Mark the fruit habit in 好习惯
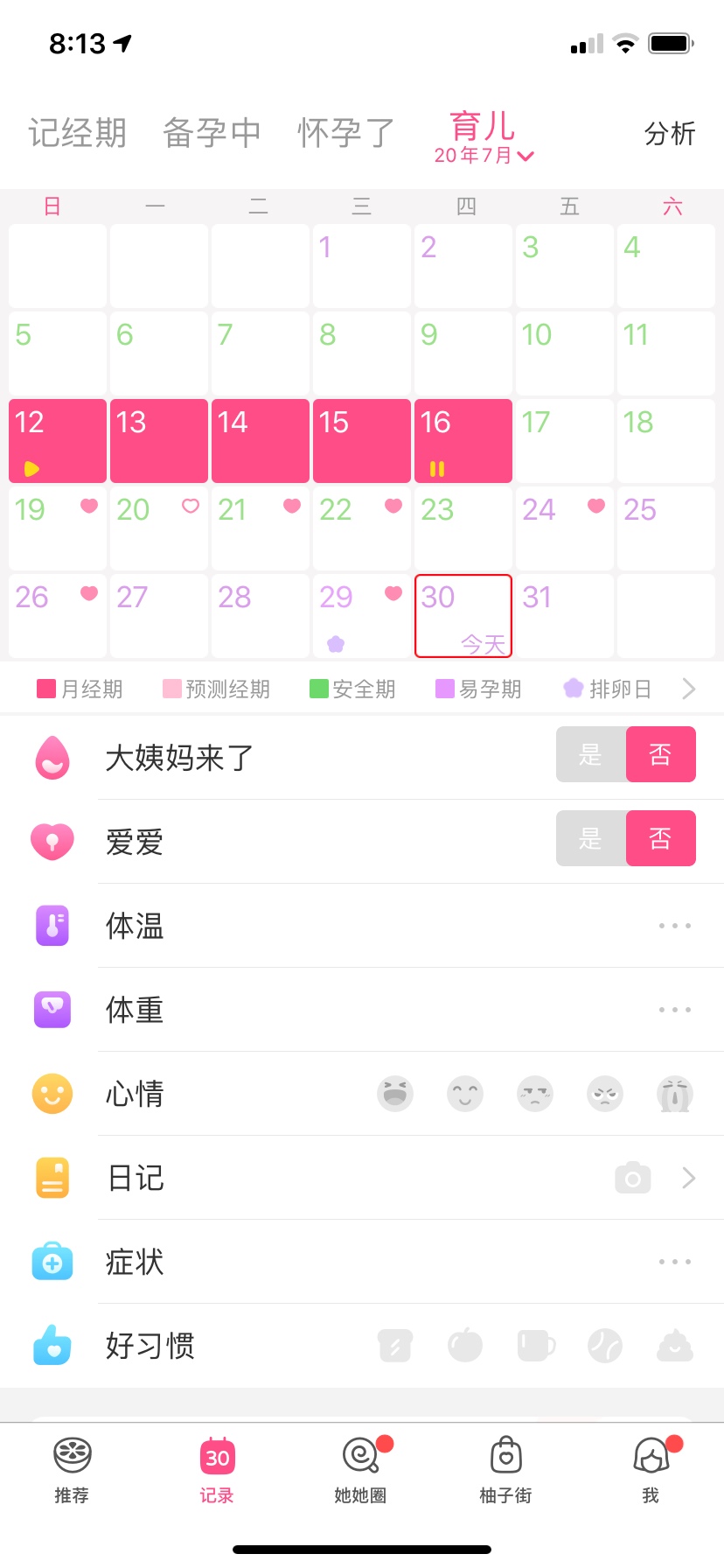This screenshot has width=724, height=1568. point(465,1346)
